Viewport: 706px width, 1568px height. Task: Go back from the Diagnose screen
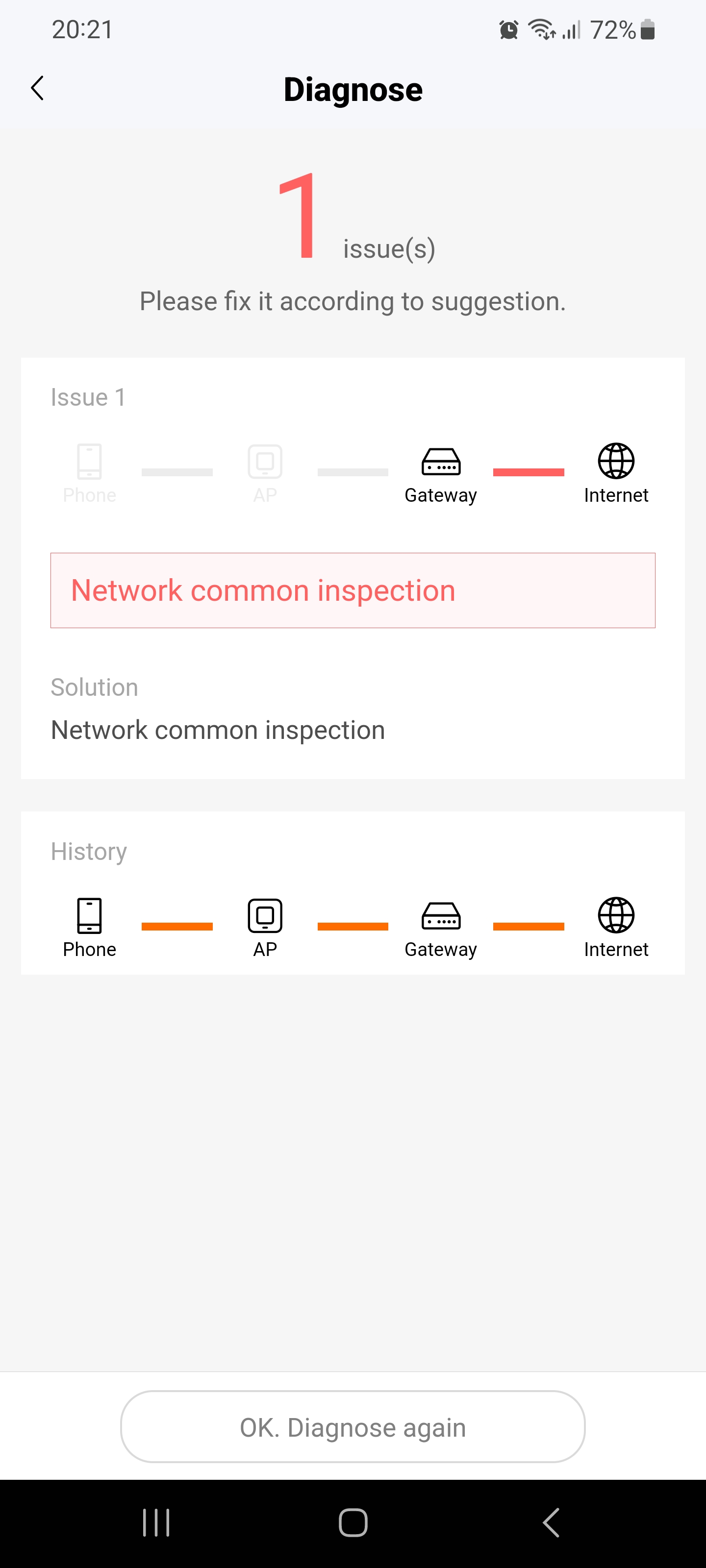pos(38,89)
